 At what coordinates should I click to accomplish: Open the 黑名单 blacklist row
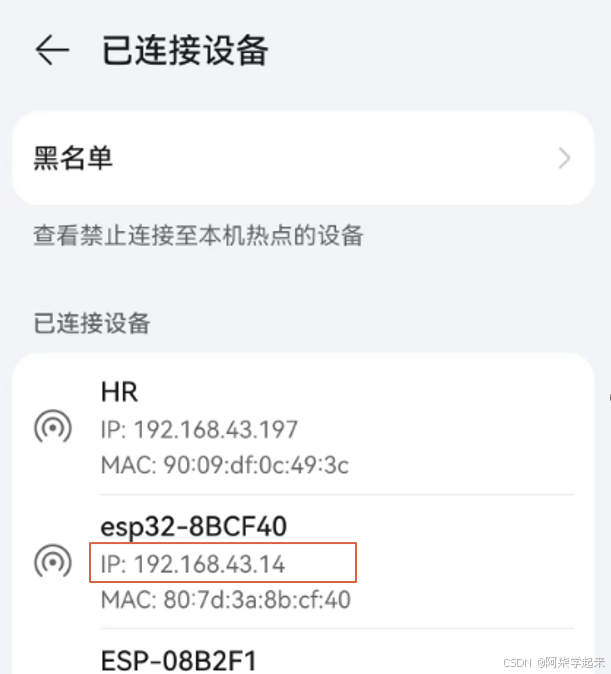(300, 158)
